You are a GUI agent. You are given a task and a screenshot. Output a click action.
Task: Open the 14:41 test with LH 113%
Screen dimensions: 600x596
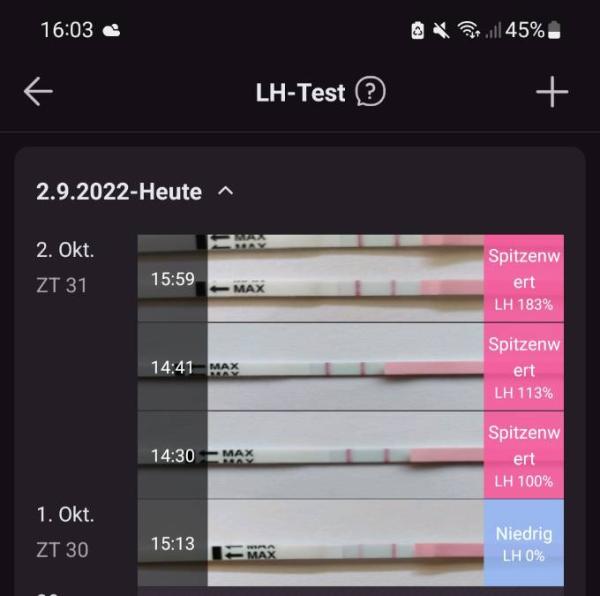pyautogui.click(x=350, y=367)
